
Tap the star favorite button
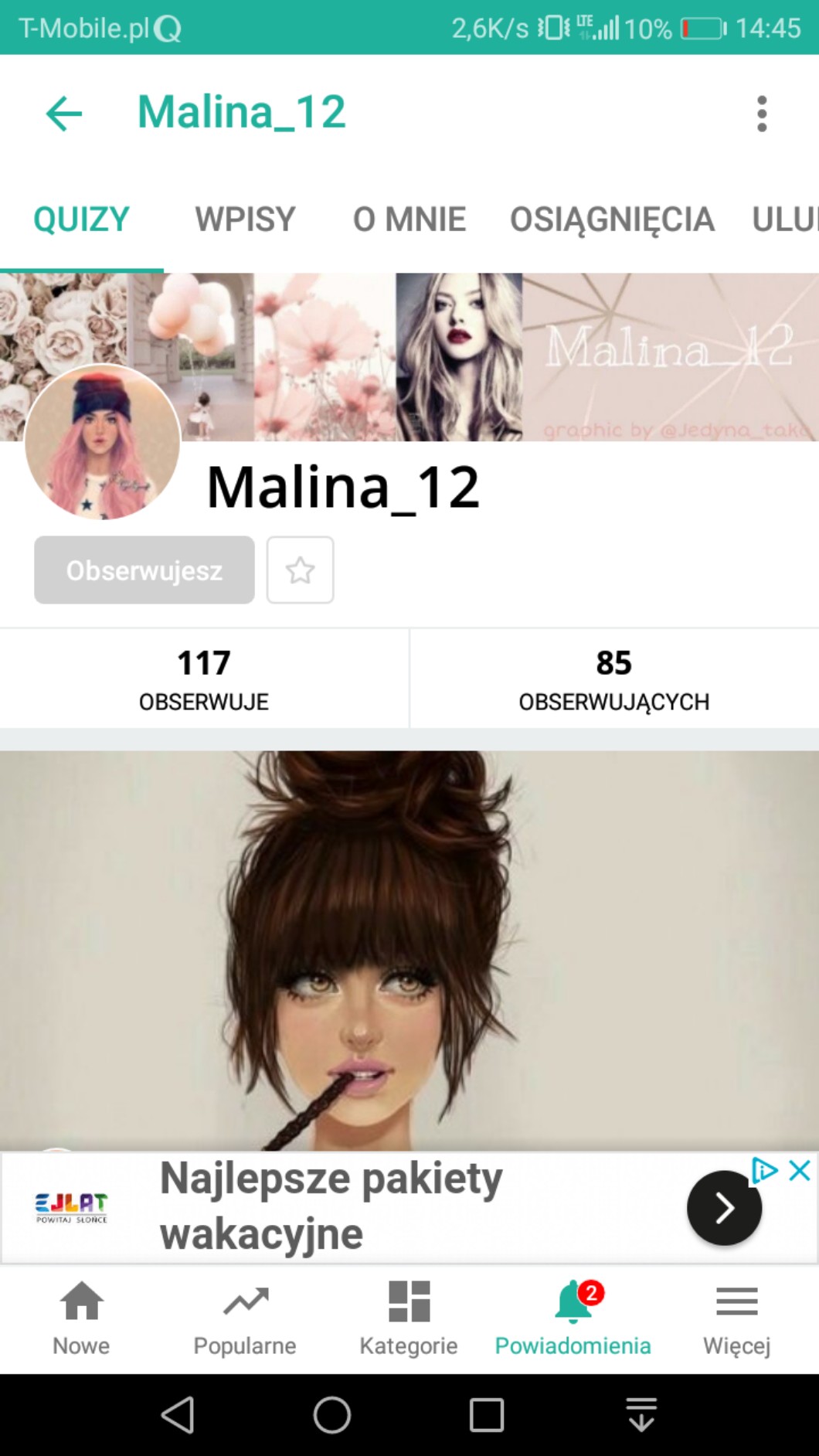pyautogui.click(x=300, y=570)
